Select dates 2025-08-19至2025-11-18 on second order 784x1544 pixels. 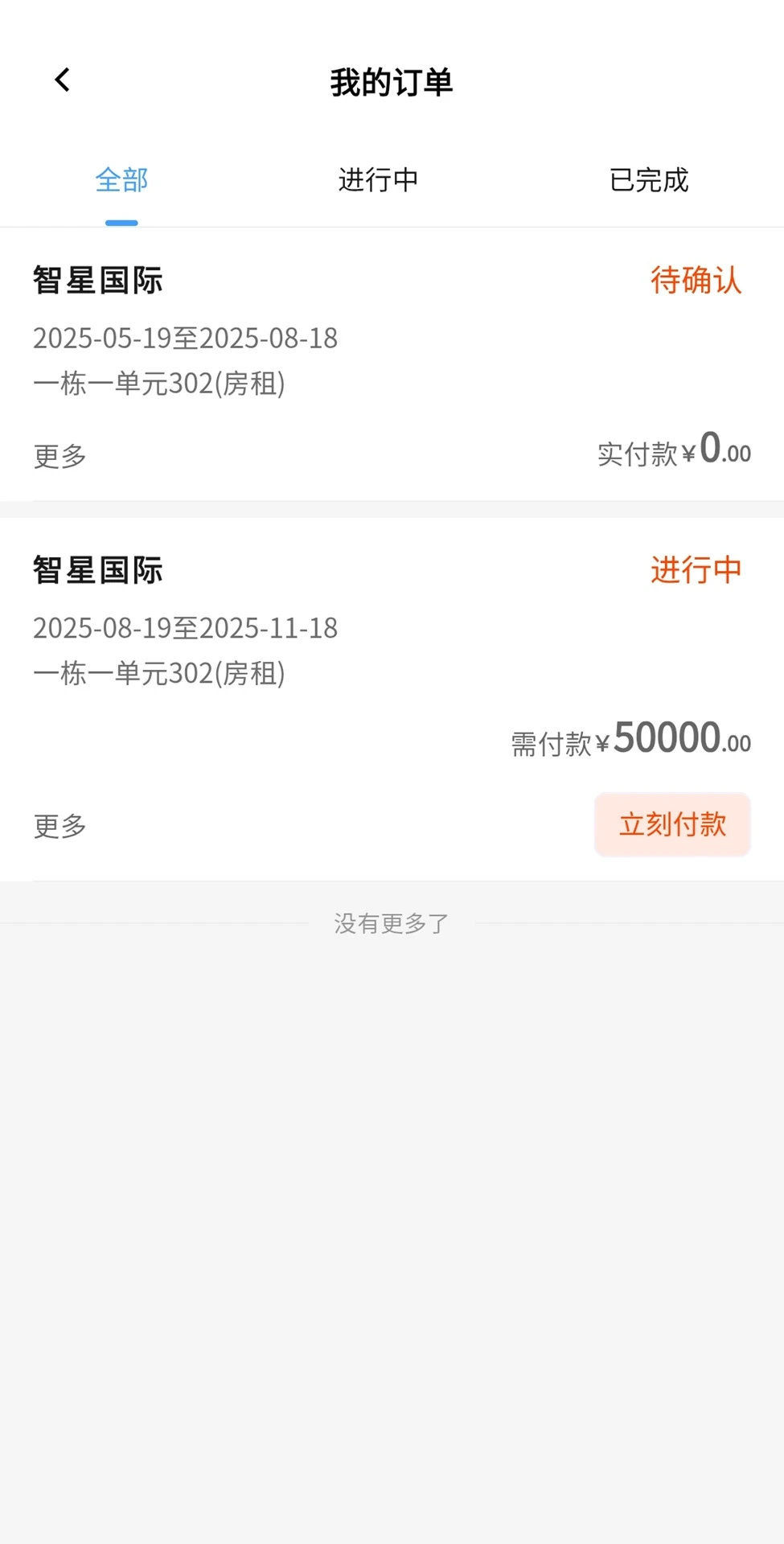[x=185, y=629]
